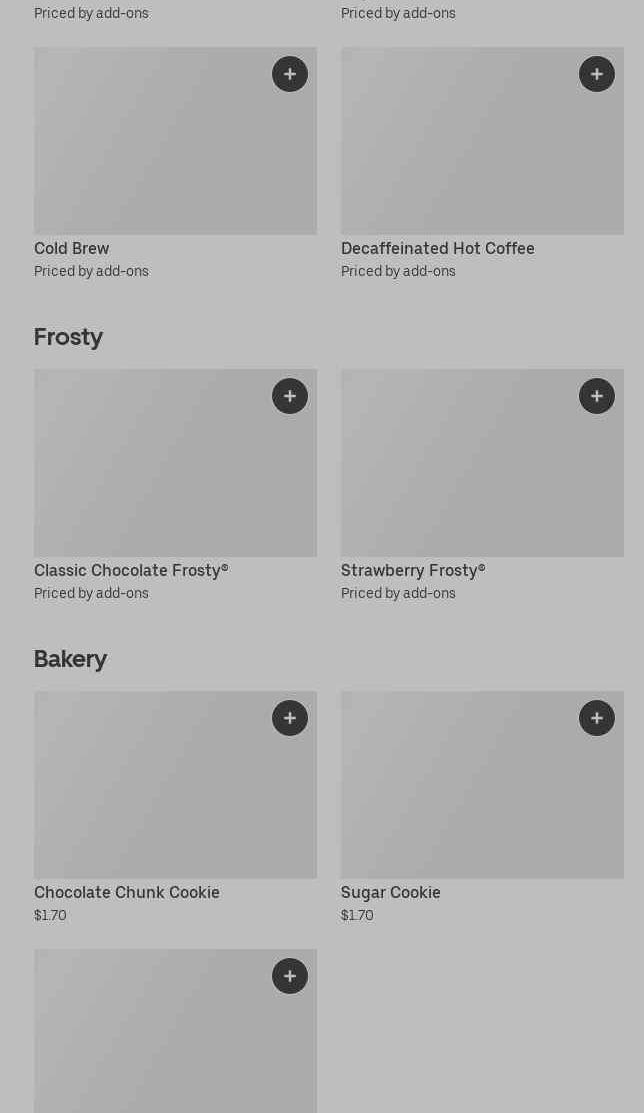
Task: Add Chocolate Chunk Cookie to the order
Action: [x=290, y=718]
